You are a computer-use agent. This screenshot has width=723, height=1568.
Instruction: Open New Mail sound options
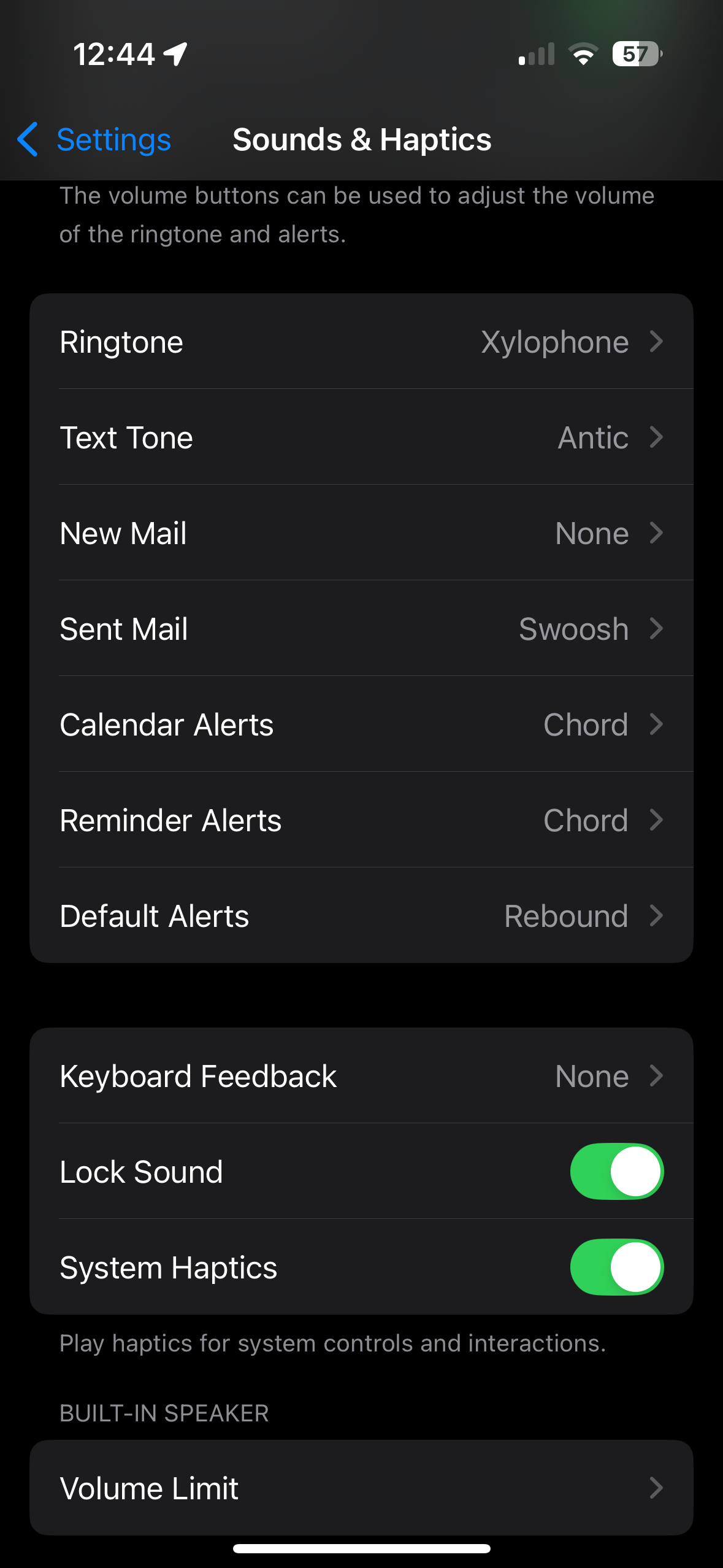coord(361,533)
